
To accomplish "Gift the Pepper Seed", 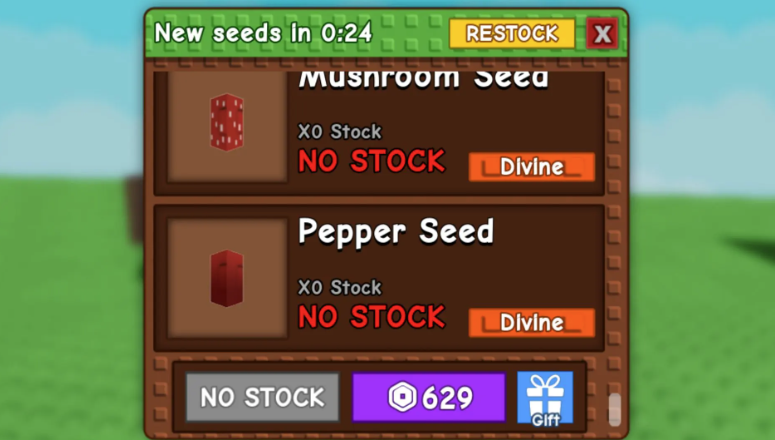I will 545,397.
